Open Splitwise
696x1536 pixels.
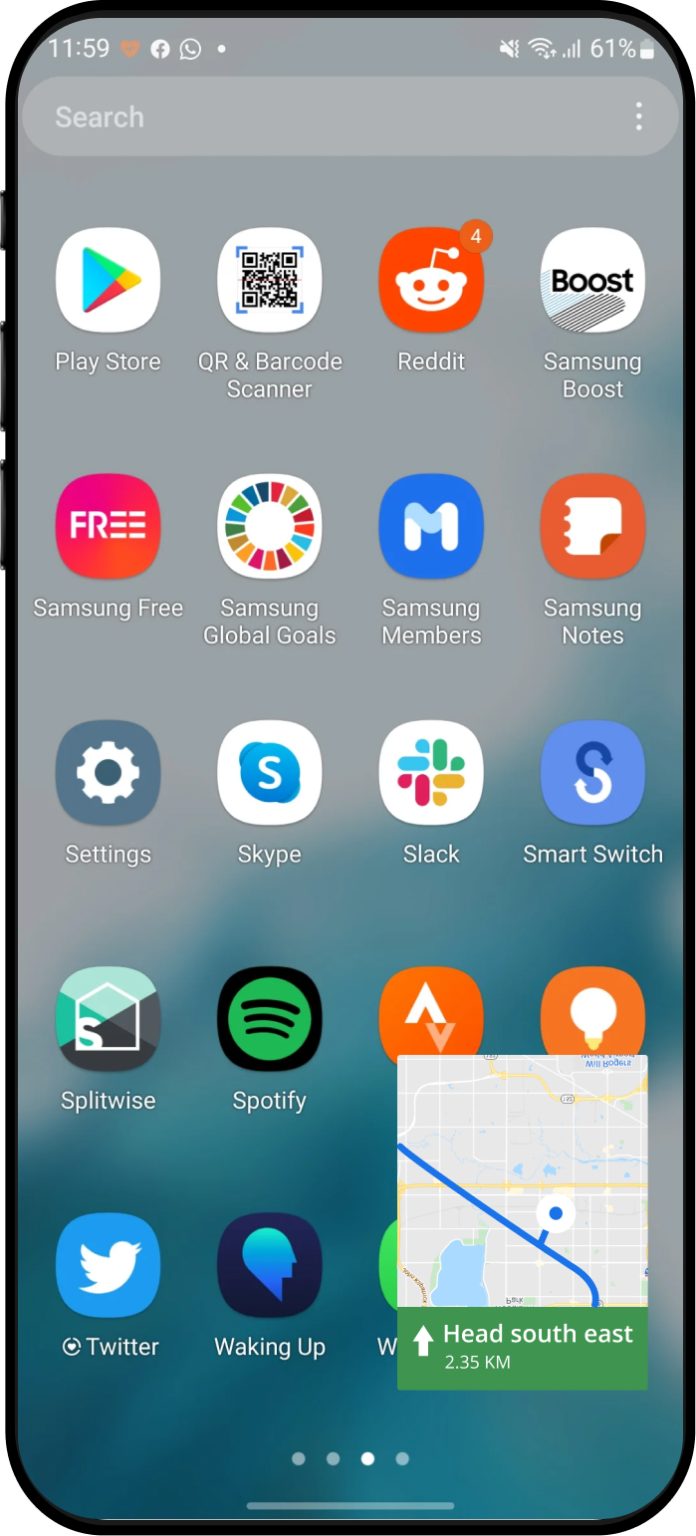point(108,1019)
